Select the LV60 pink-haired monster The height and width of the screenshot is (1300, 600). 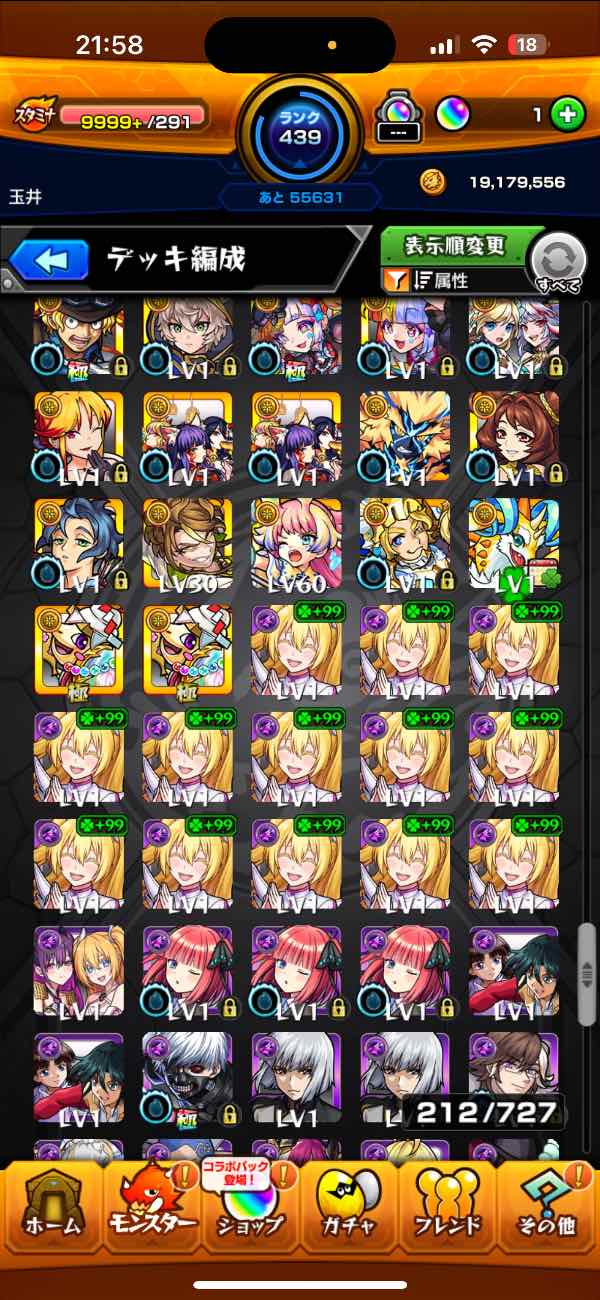tap(296, 544)
